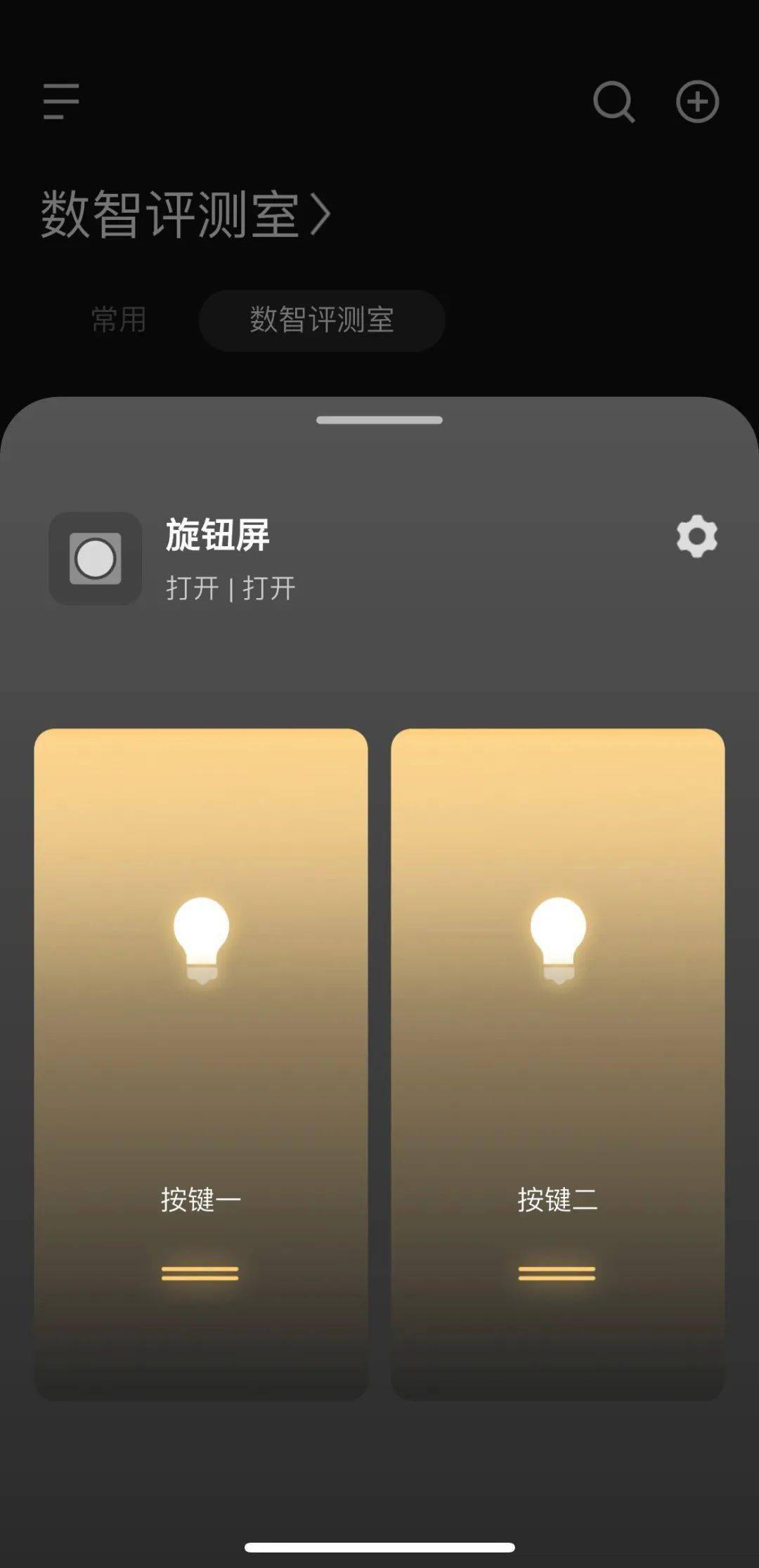Screen dimensions: 759x1568
Task: Open the search icon
Action: point(614,102)
